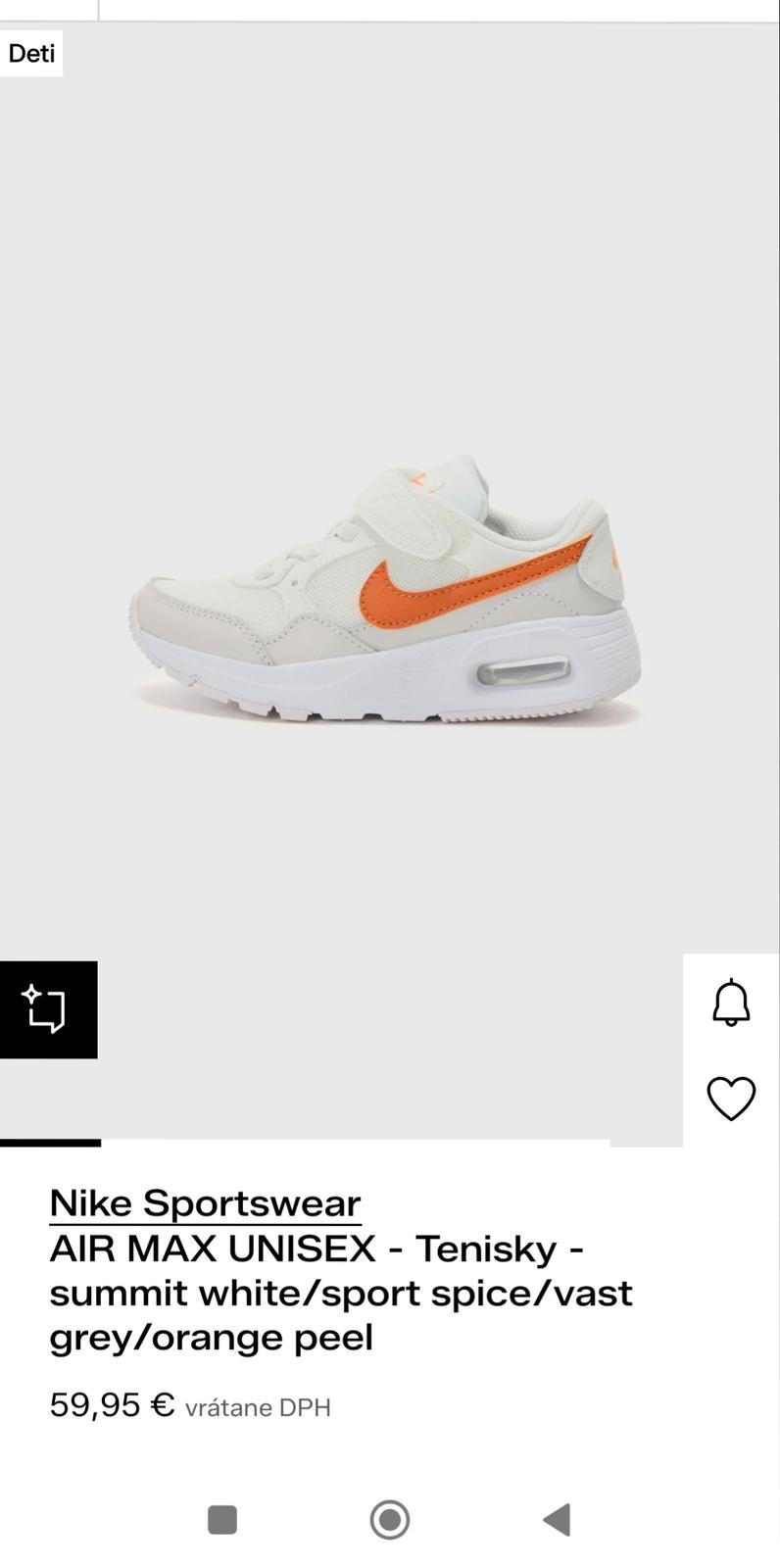The width and height of the screenshot is (780, 1568).
Task: Tap the Deti category label
Action: (x=31, y=53)
